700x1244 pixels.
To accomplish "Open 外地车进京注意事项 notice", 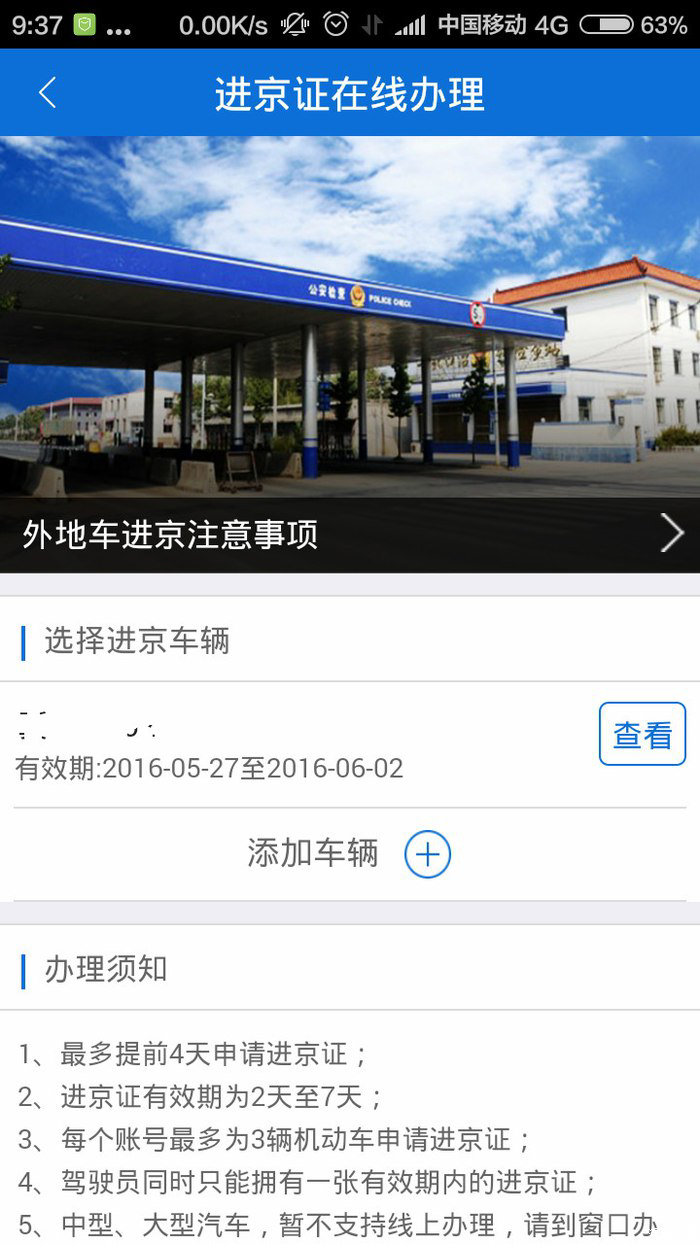I will [350, 534].
